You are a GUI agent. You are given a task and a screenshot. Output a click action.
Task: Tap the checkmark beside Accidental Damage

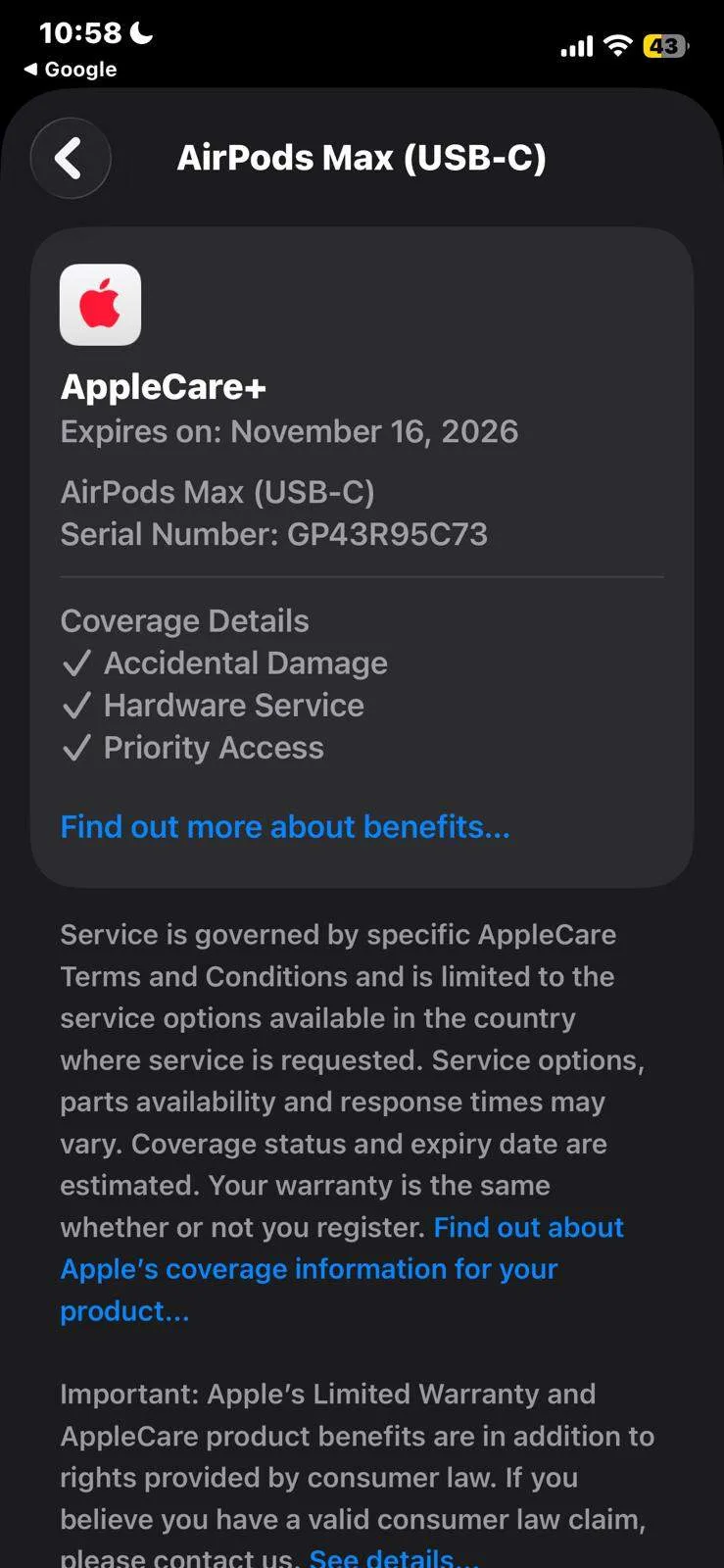pyautogui.click(x=76, y=663)
